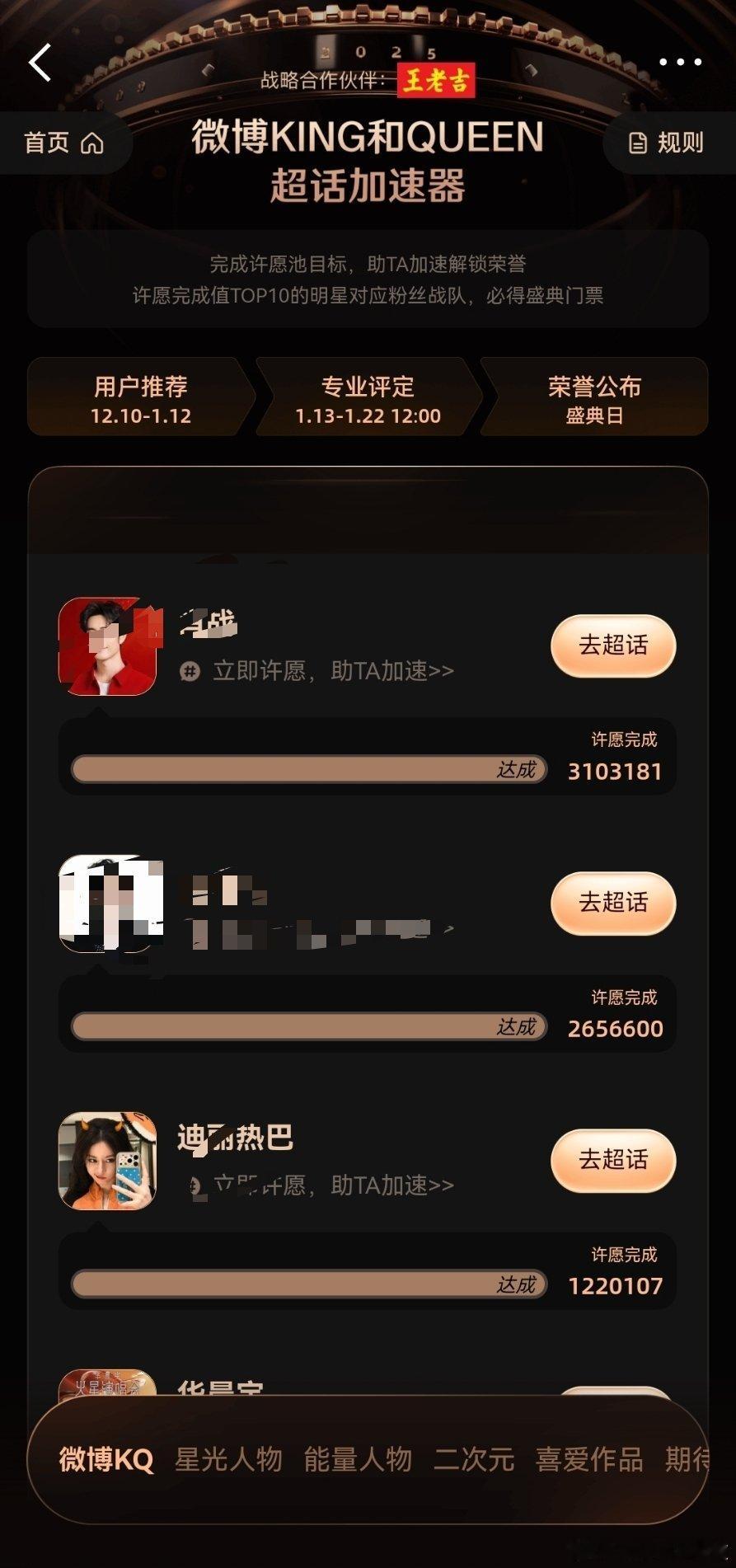Click the topmost 去超话 button
This screenshot has width=736, height=1568.
tap(612, 647)
